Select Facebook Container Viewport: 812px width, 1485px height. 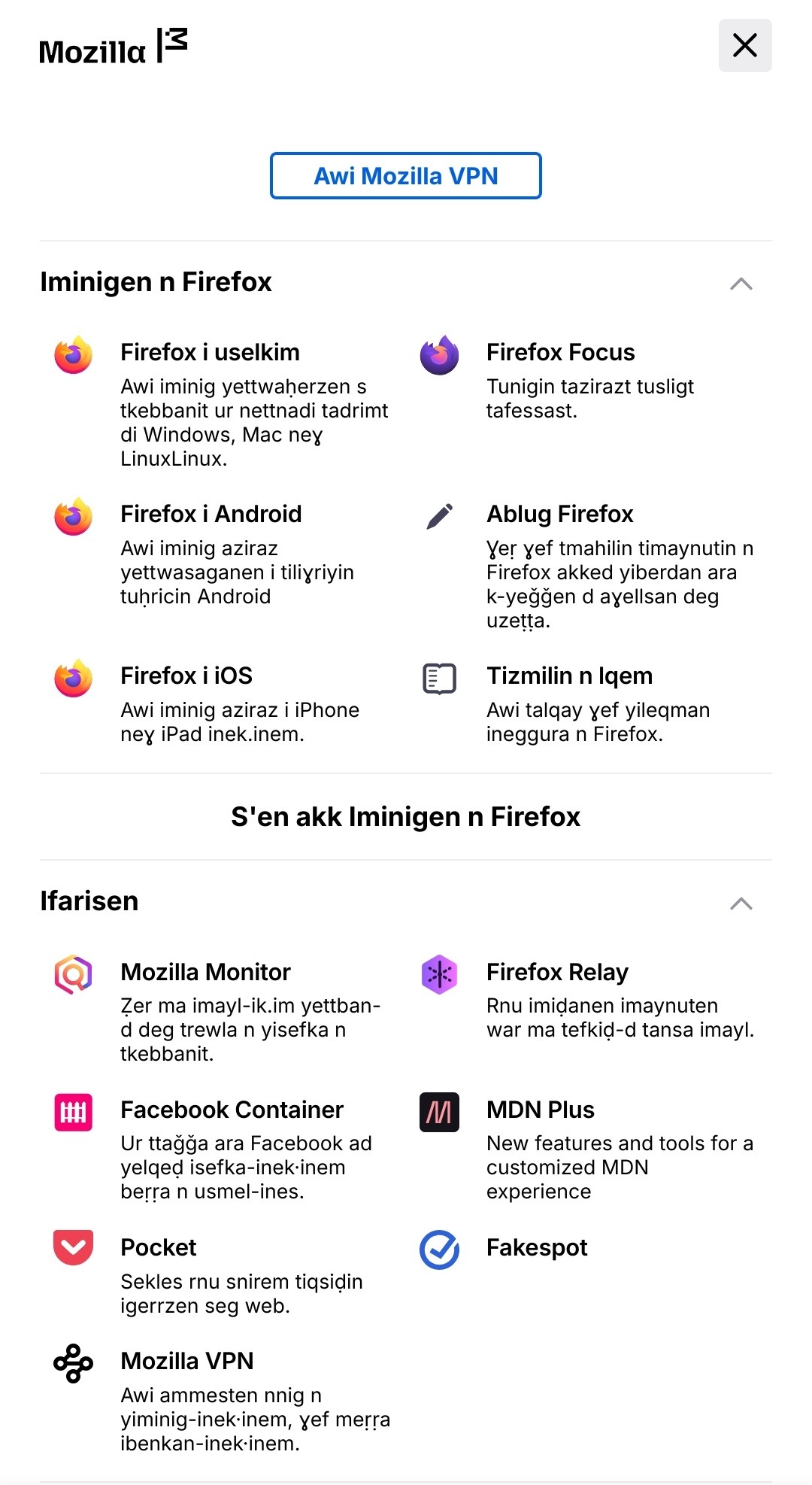coord(232,1110)
